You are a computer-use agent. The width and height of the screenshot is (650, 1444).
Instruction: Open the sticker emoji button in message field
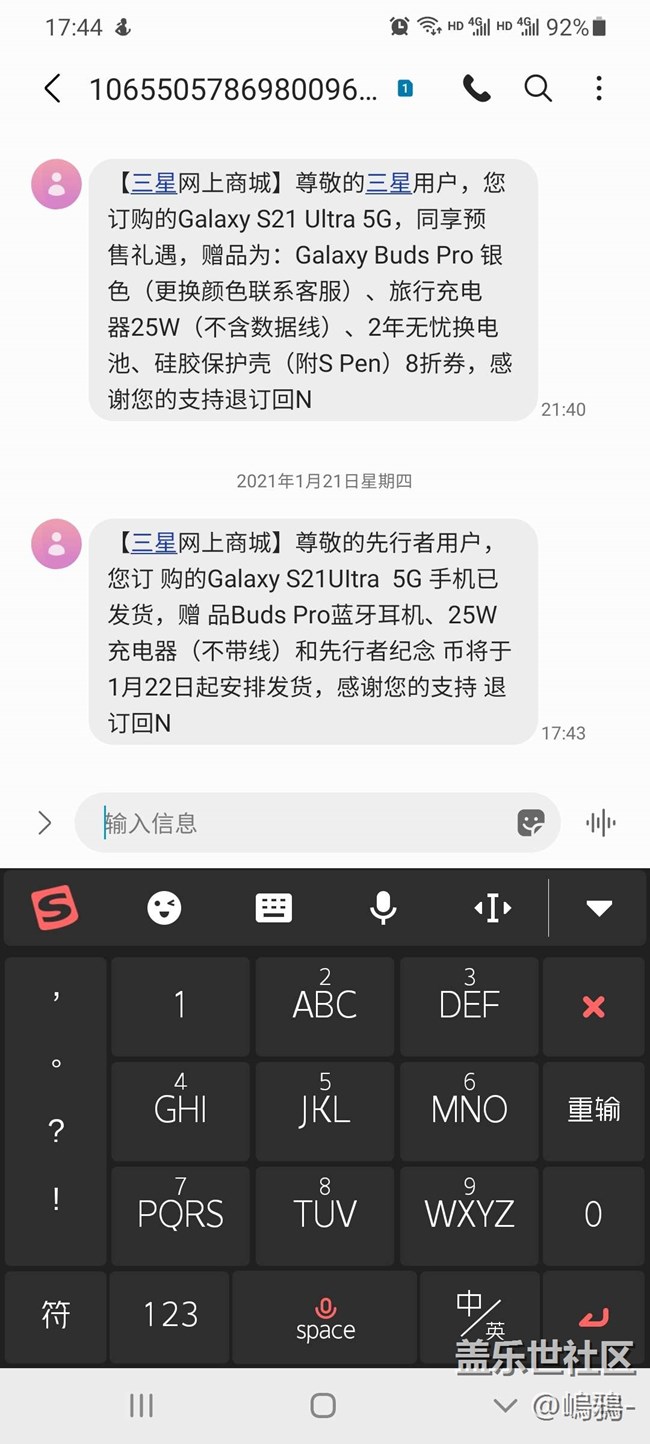(x=531, y=823)
